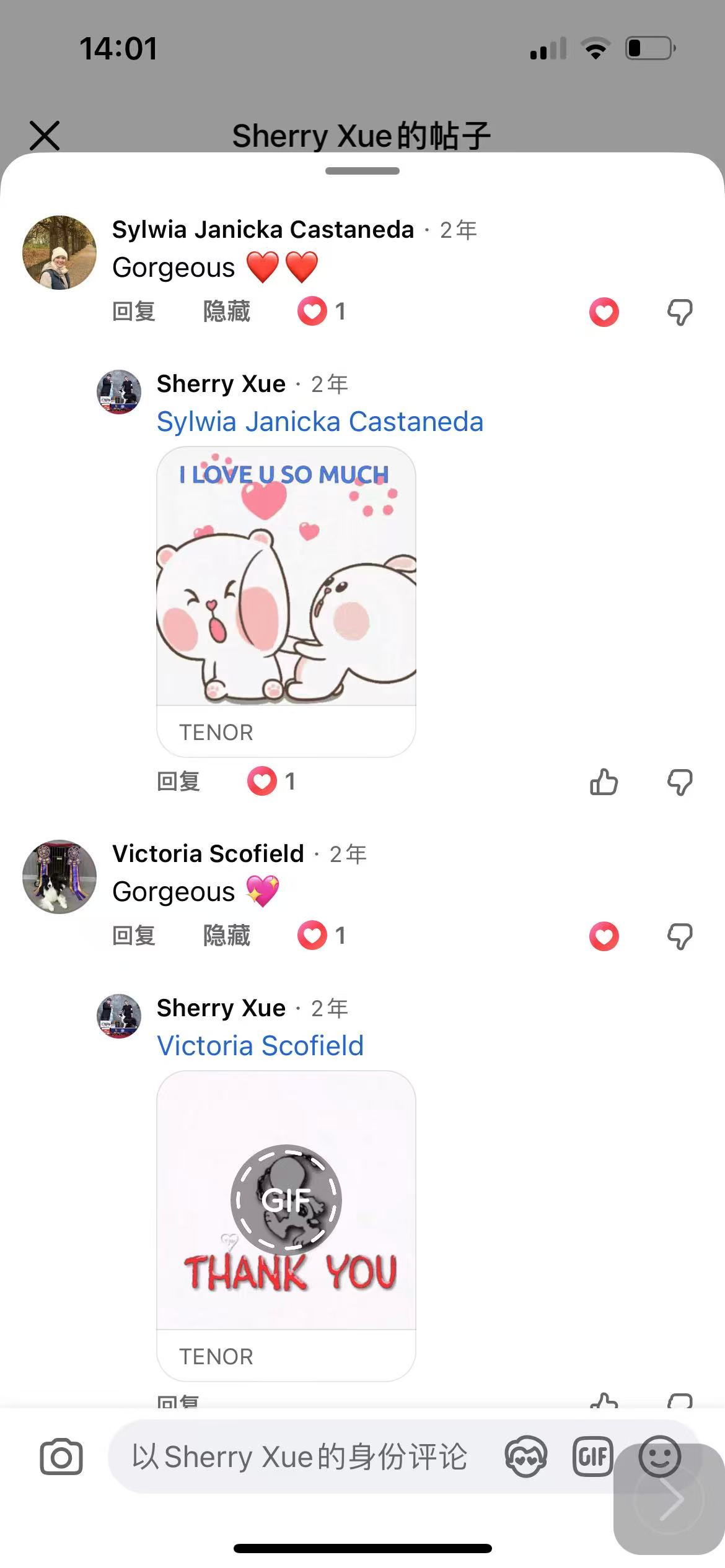Play the THANK YOU GIF
This screenshot has height=1568, width=725.
coord(286,1200)
